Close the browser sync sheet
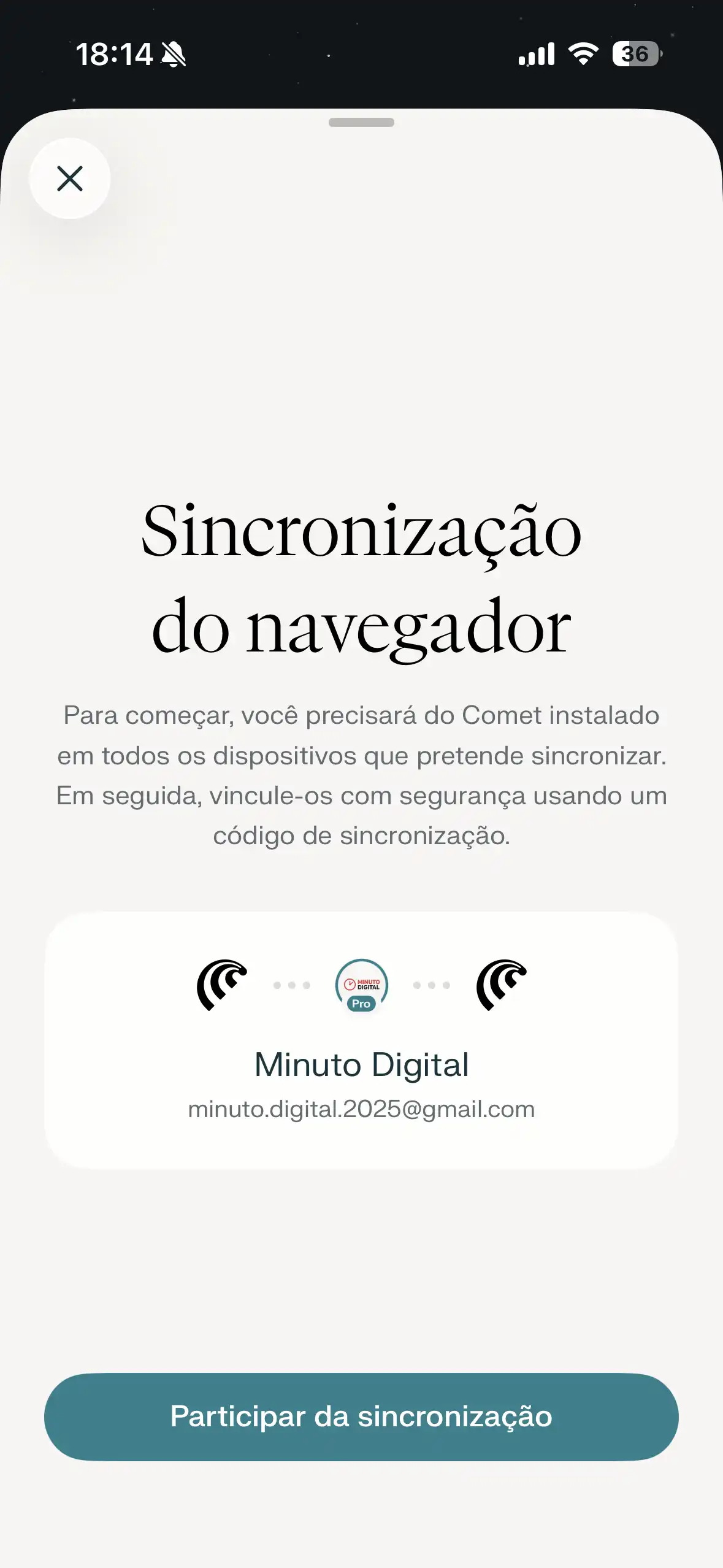Viewport: 723px width, 1568px height. coord(70,179)
